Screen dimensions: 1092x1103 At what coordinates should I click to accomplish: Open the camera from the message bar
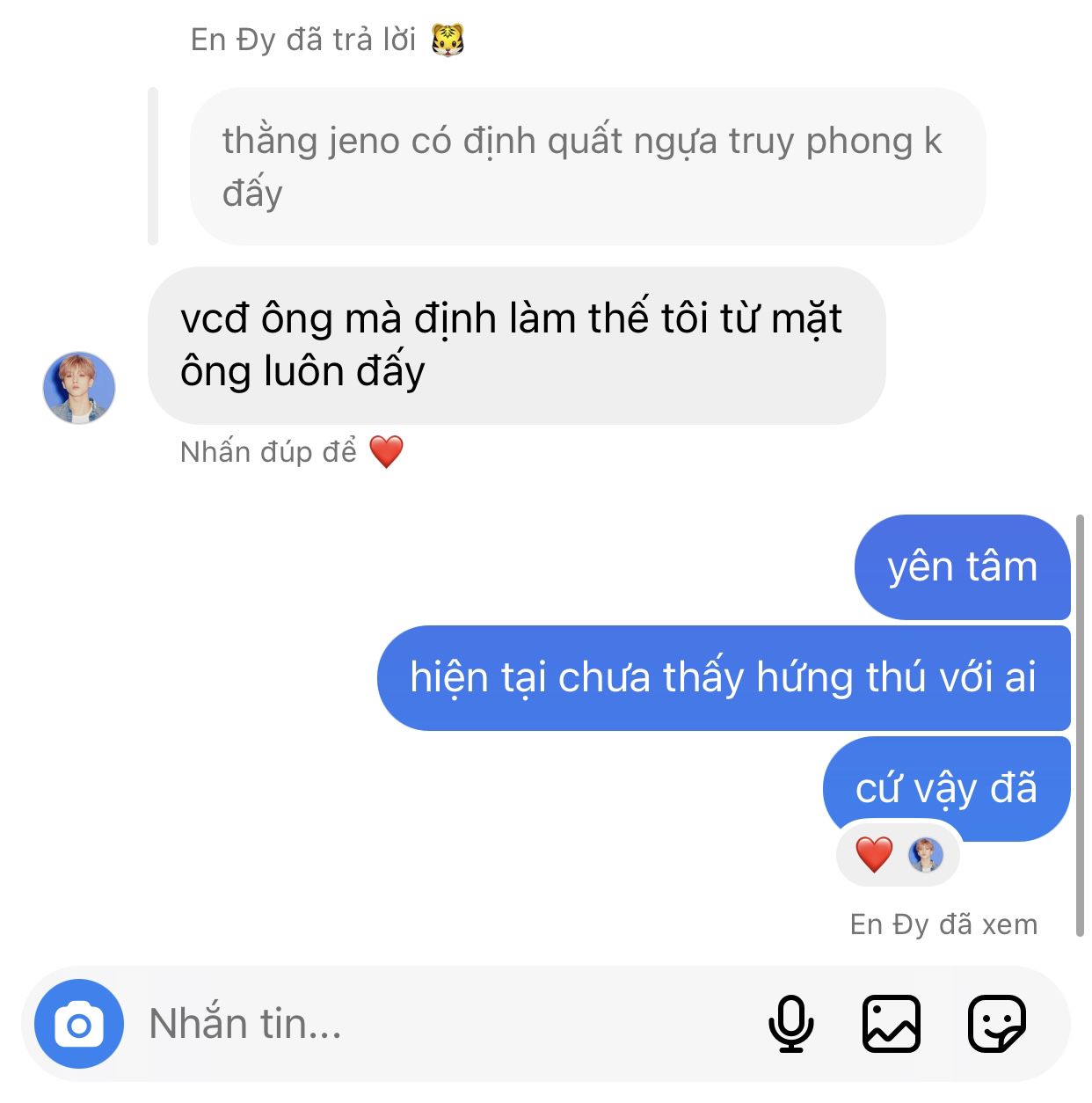[79, 1024]
